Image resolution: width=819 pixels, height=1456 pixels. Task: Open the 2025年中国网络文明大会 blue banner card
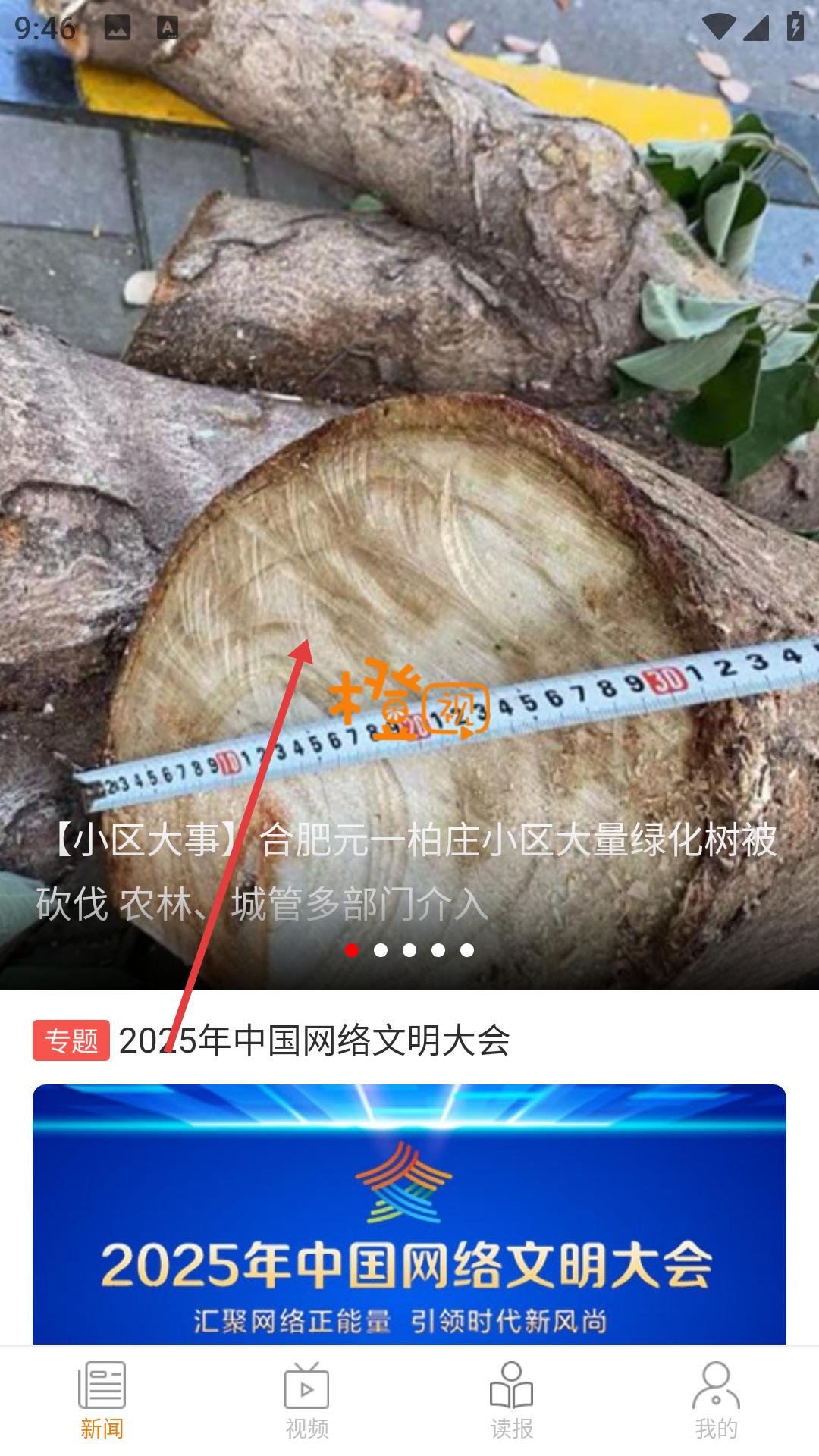pos(409,1214)
